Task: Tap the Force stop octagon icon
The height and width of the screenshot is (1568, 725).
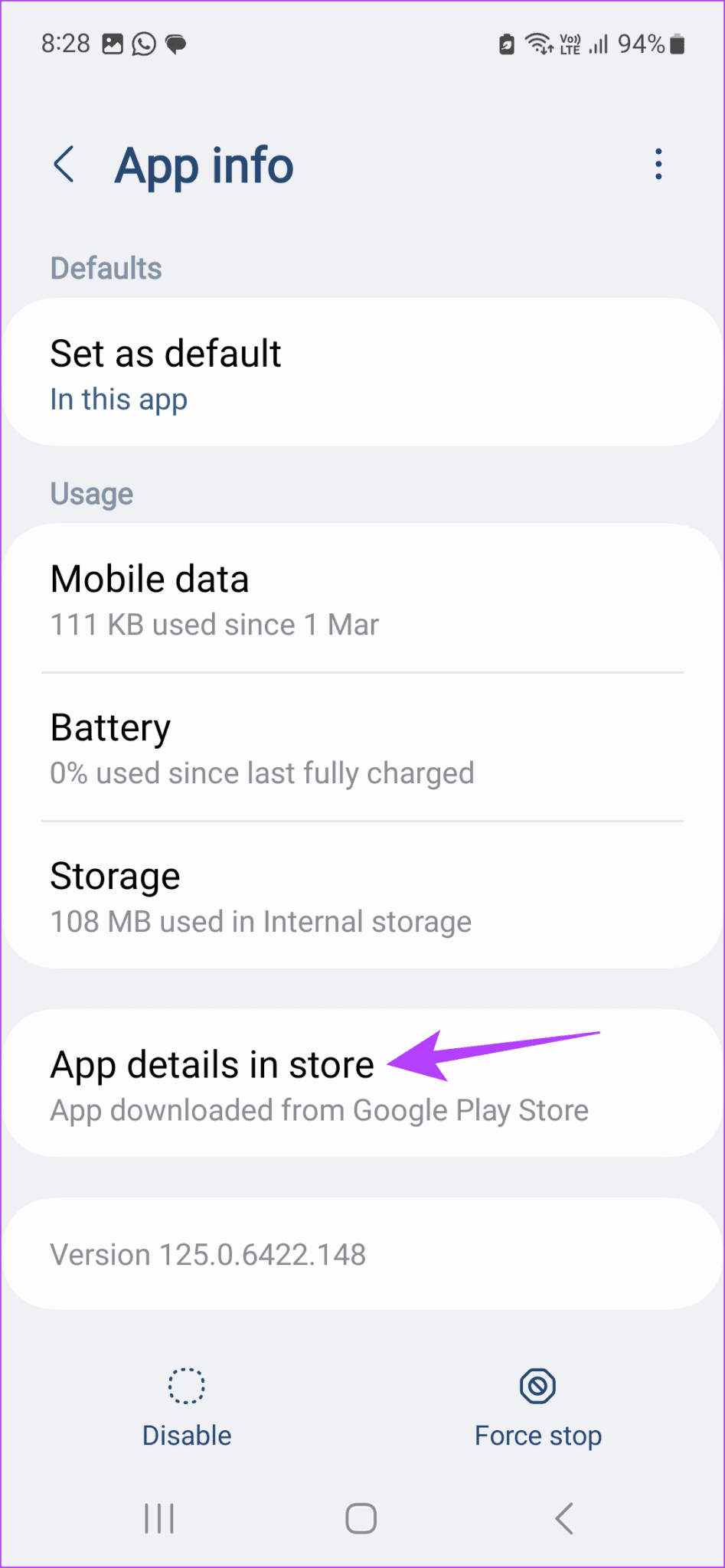Action: (537, 1386)
